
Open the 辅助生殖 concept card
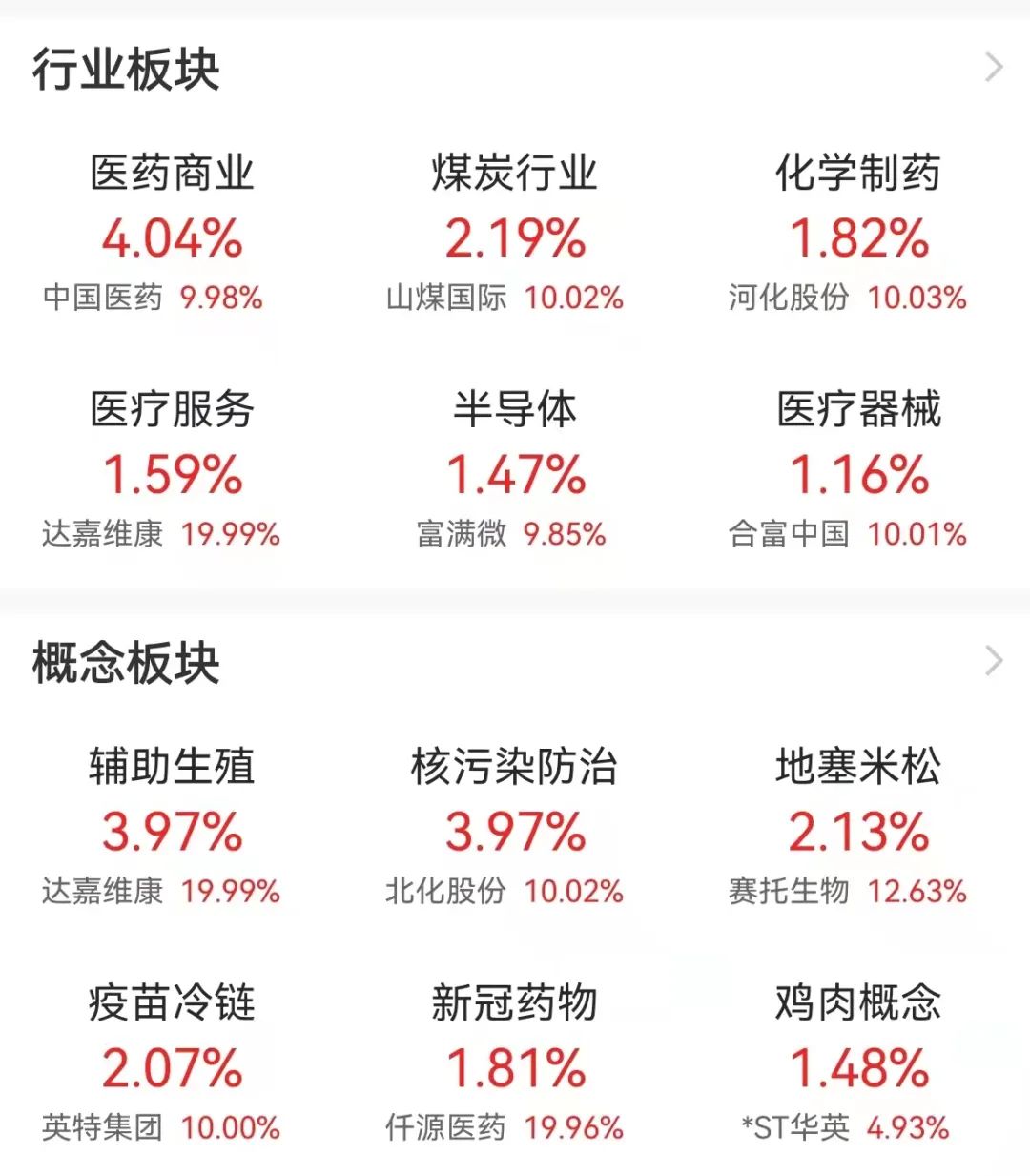pyautogui.click(x=172, y=827)
